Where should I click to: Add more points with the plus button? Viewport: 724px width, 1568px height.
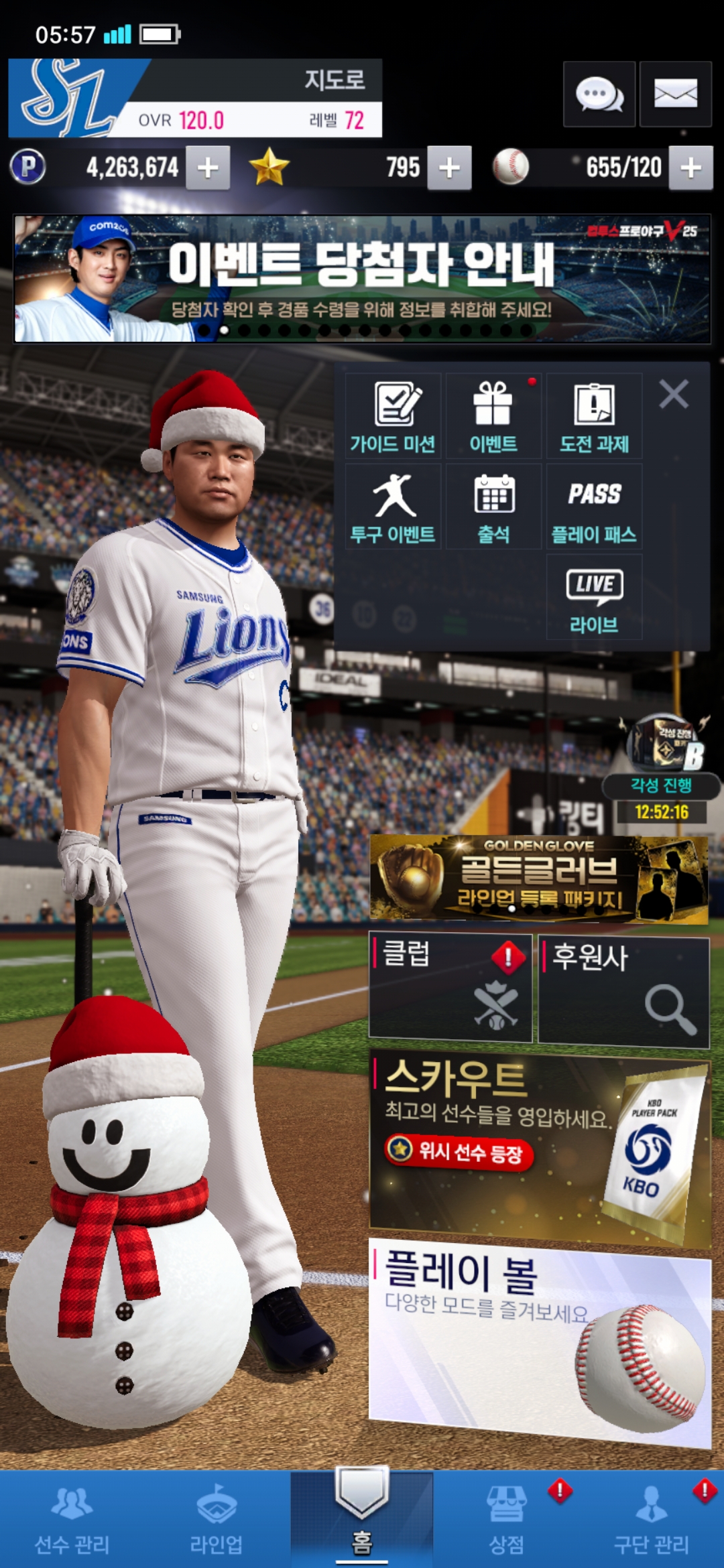tap(208, 168)
